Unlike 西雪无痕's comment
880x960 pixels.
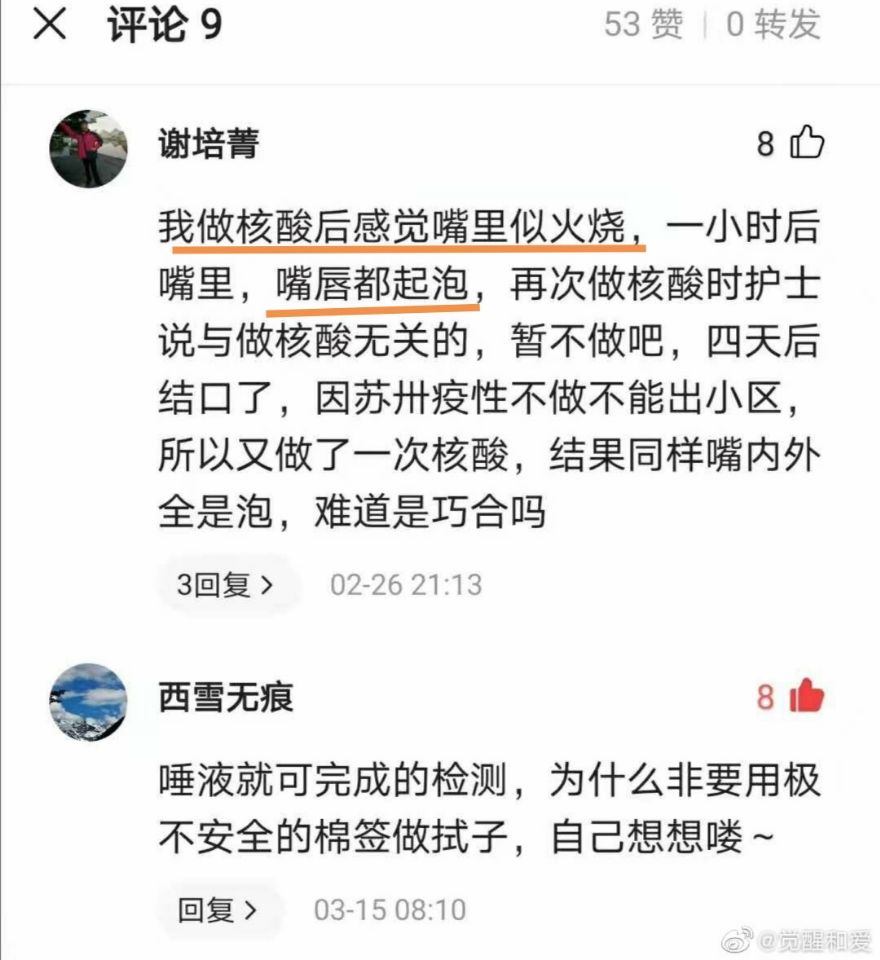coord(806,696)
